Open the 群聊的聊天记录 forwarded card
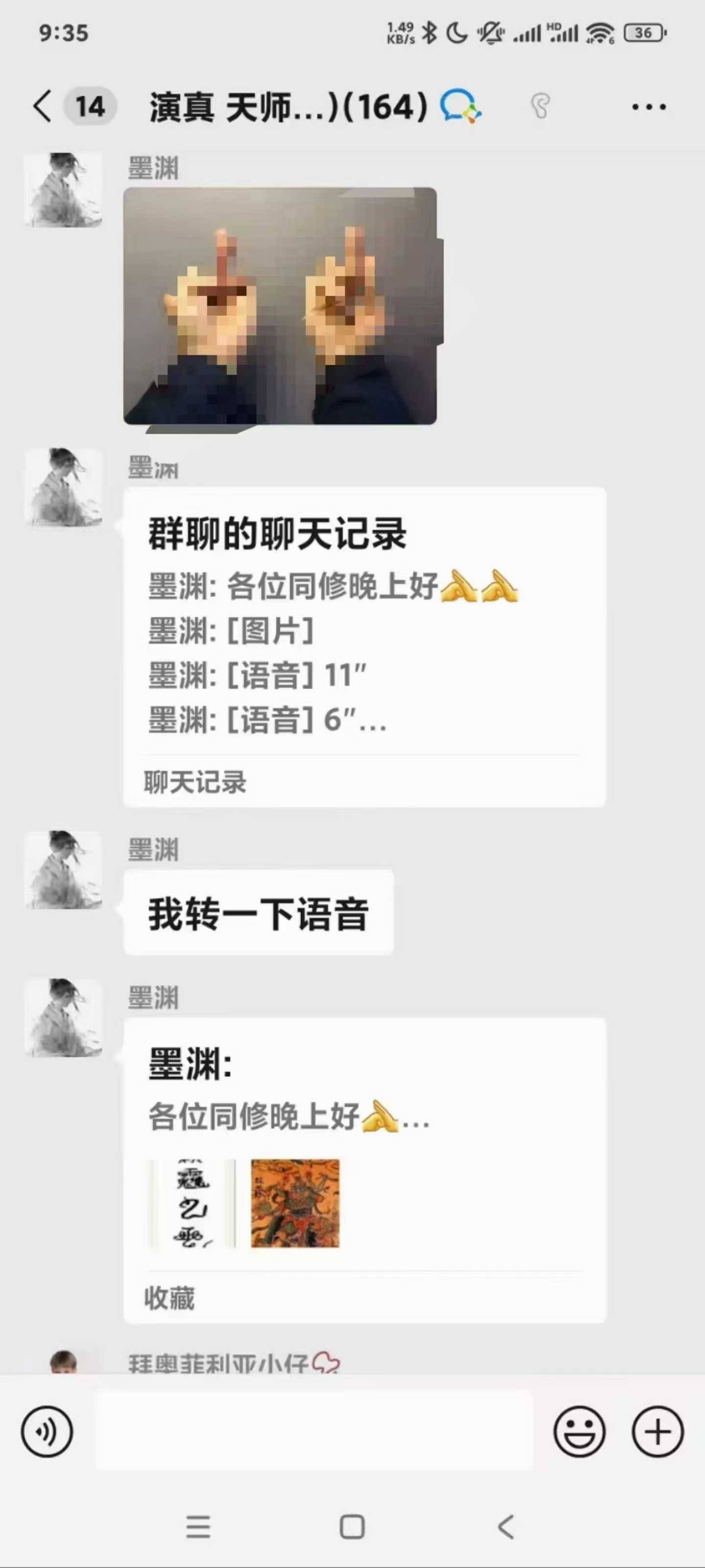 pos(364,646)
